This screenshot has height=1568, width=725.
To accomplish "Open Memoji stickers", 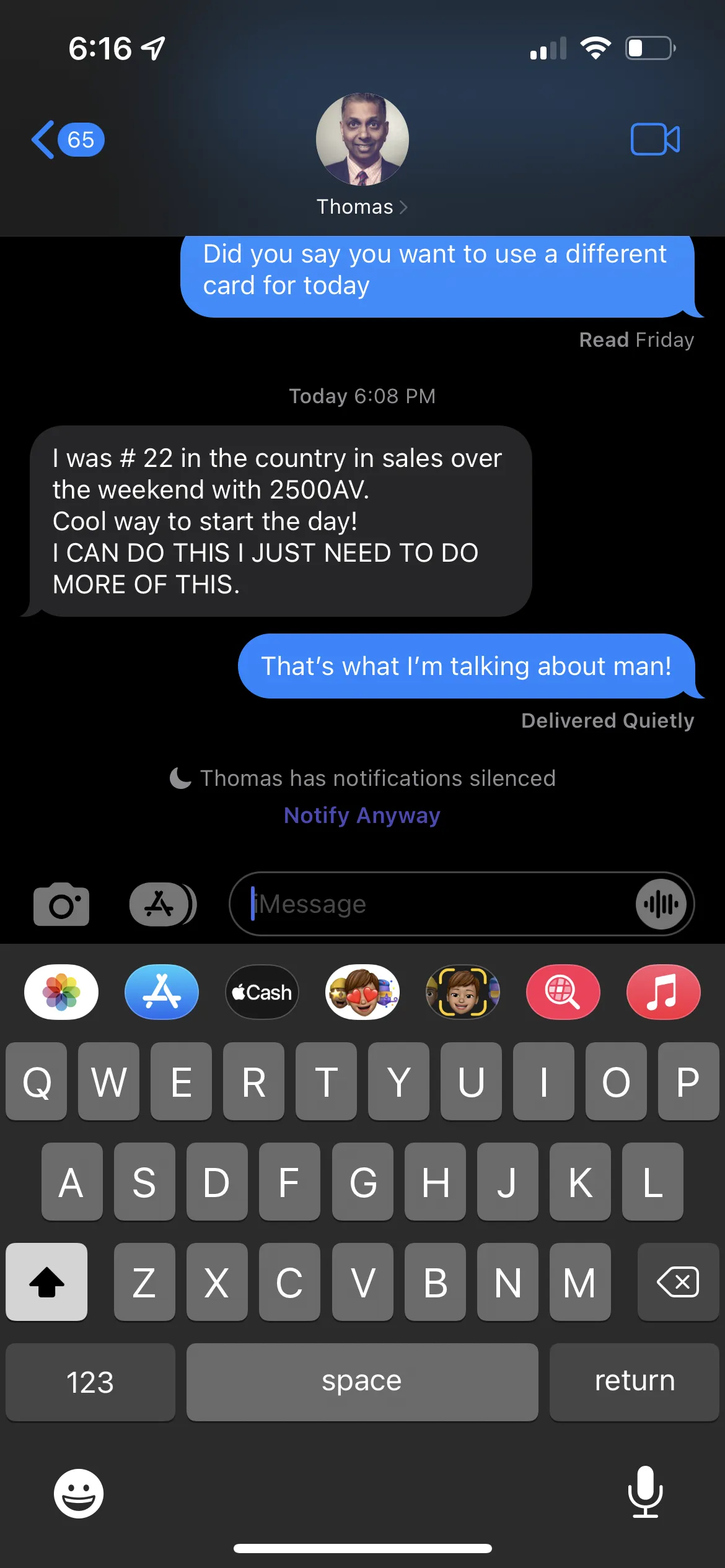I will (362, 992).
